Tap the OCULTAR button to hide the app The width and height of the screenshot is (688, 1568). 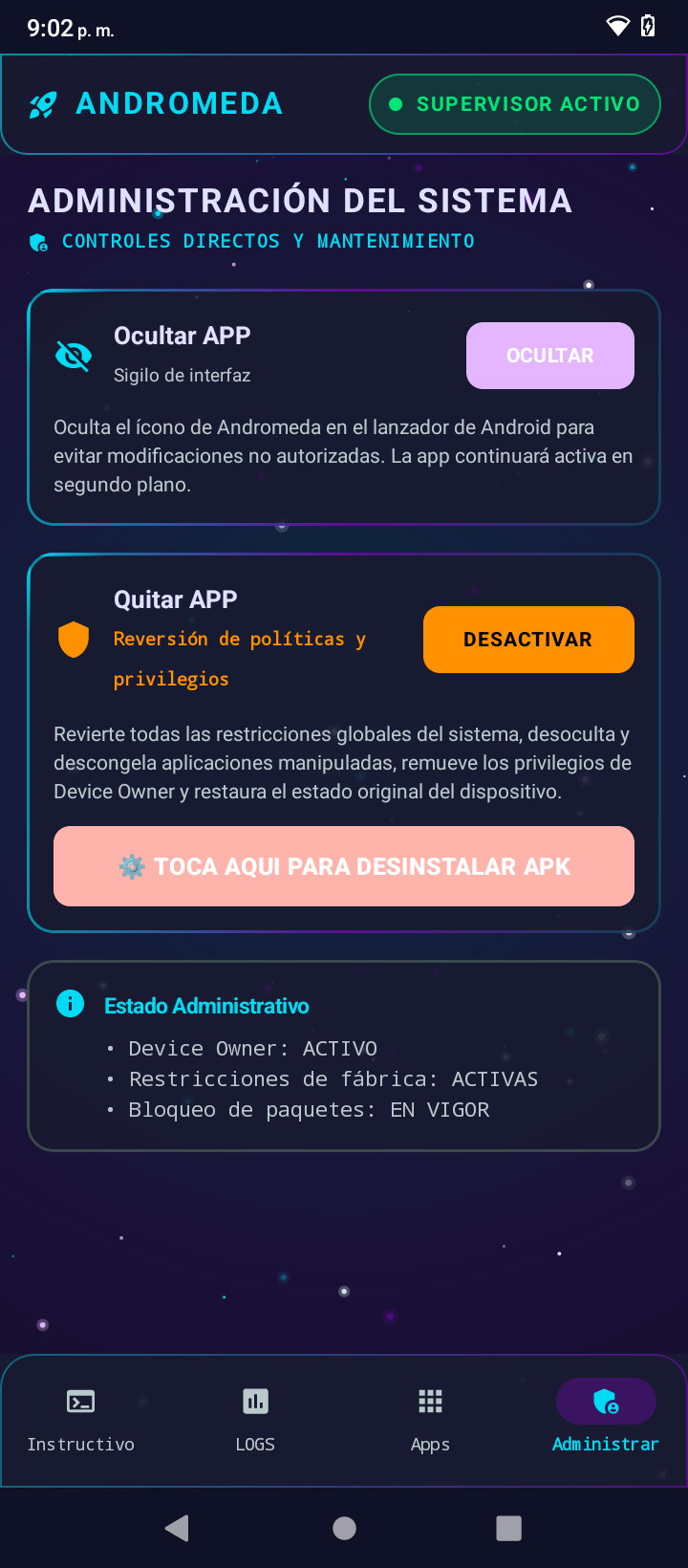click(x=549, y=356)
